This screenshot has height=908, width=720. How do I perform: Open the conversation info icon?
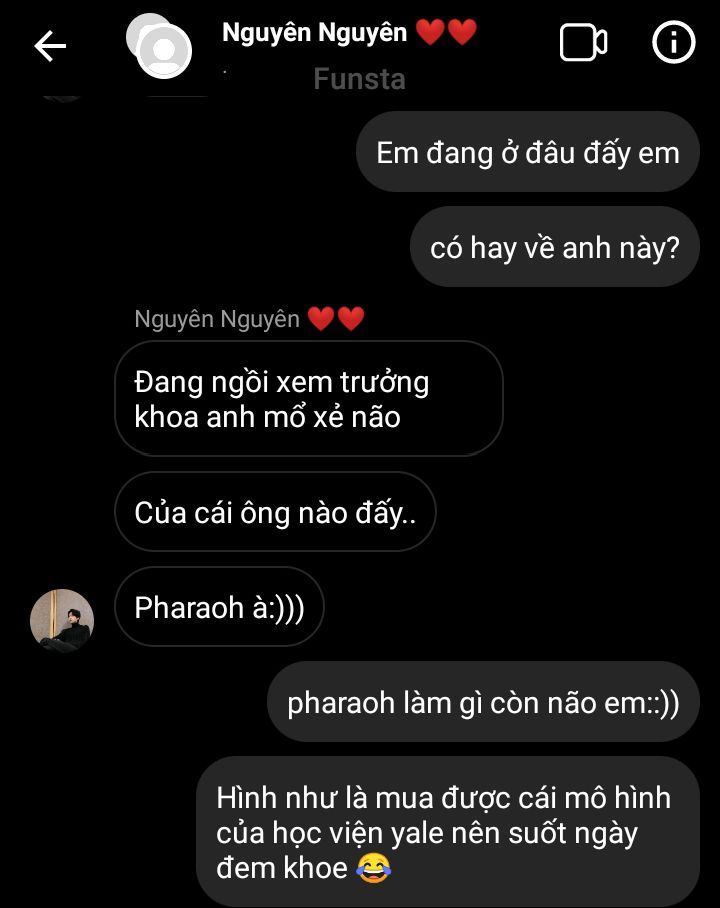pyautogui.click(x=673, y=43)
